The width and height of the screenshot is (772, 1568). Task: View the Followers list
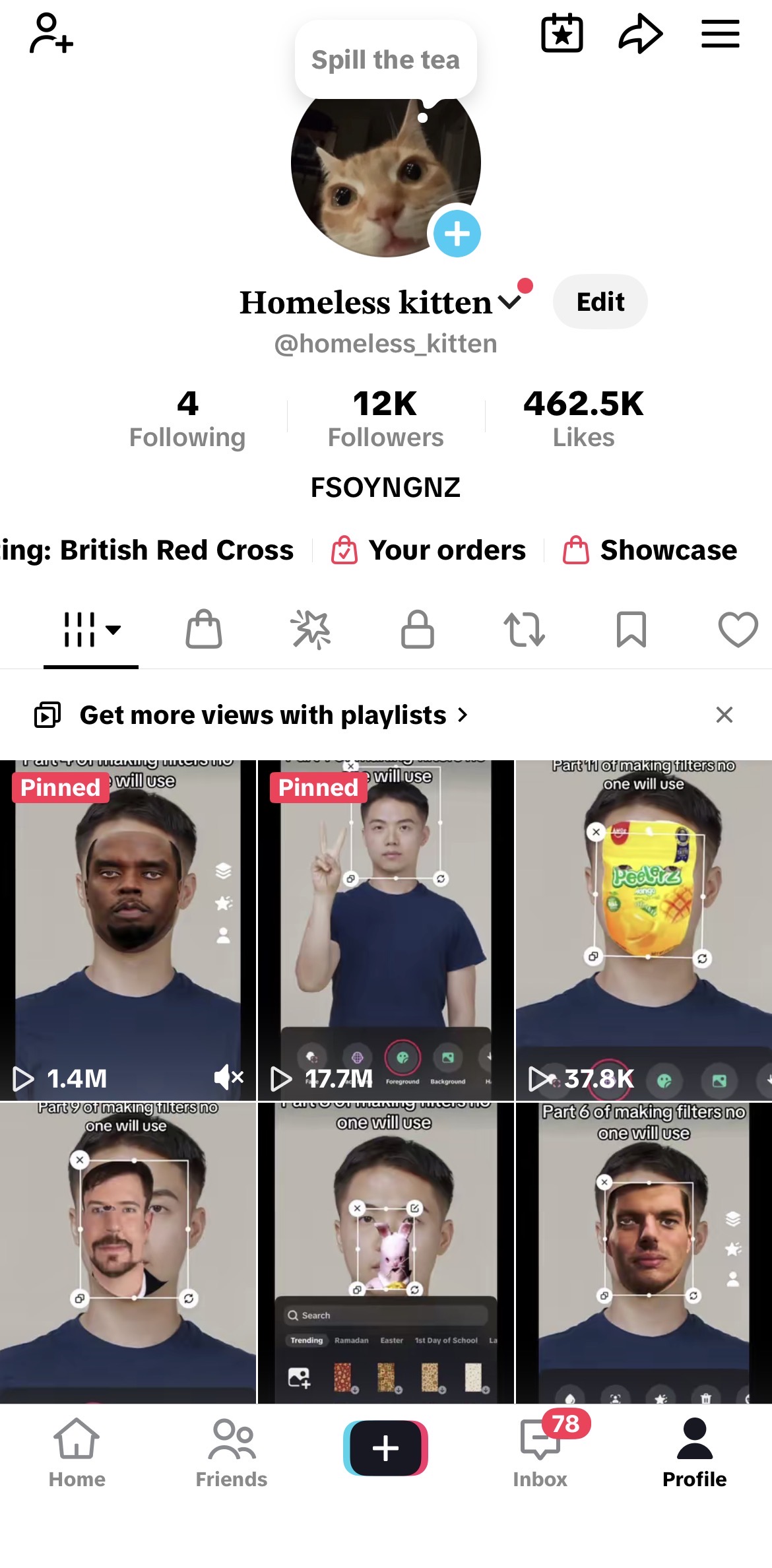385,418
